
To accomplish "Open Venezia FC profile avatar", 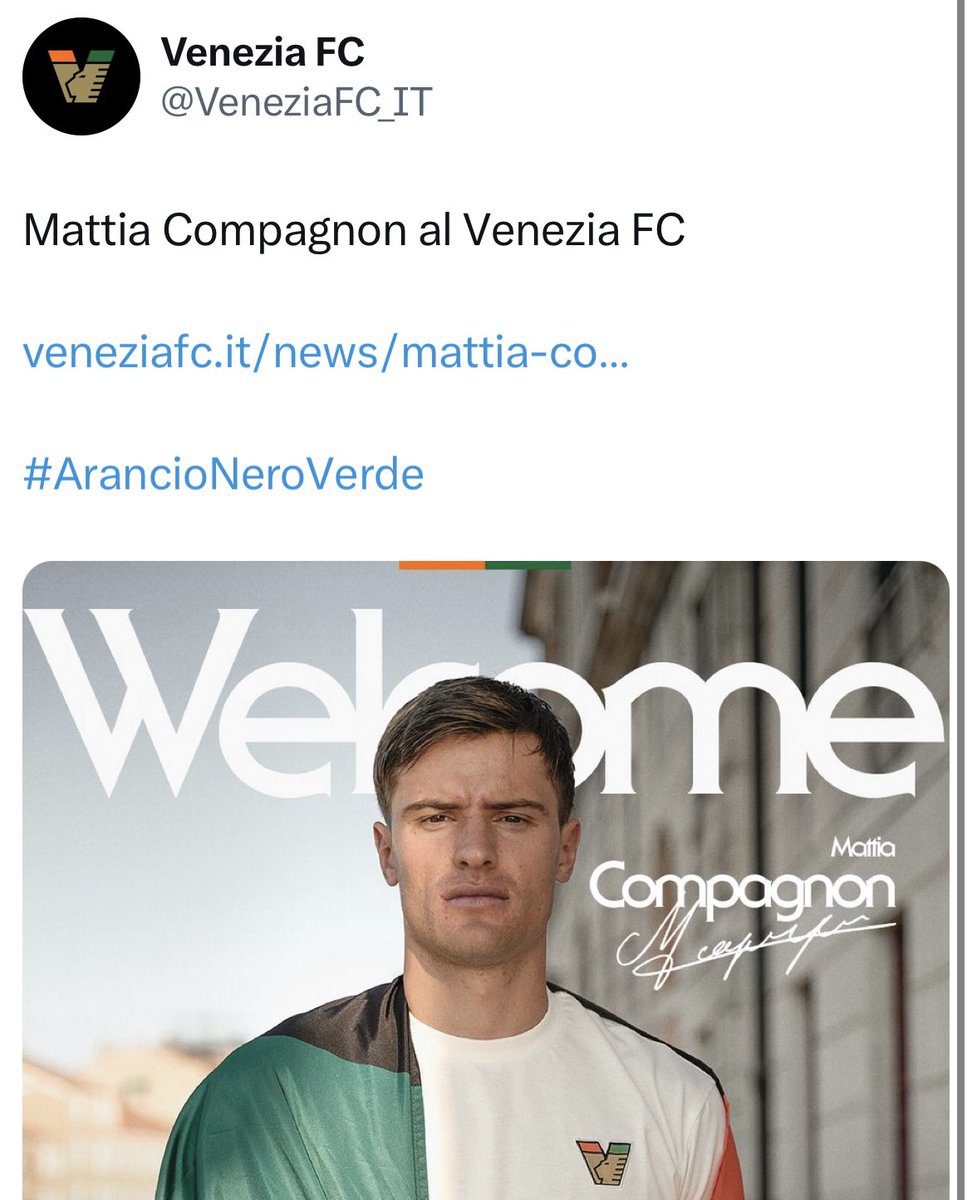I will click(x=79, y=79).
